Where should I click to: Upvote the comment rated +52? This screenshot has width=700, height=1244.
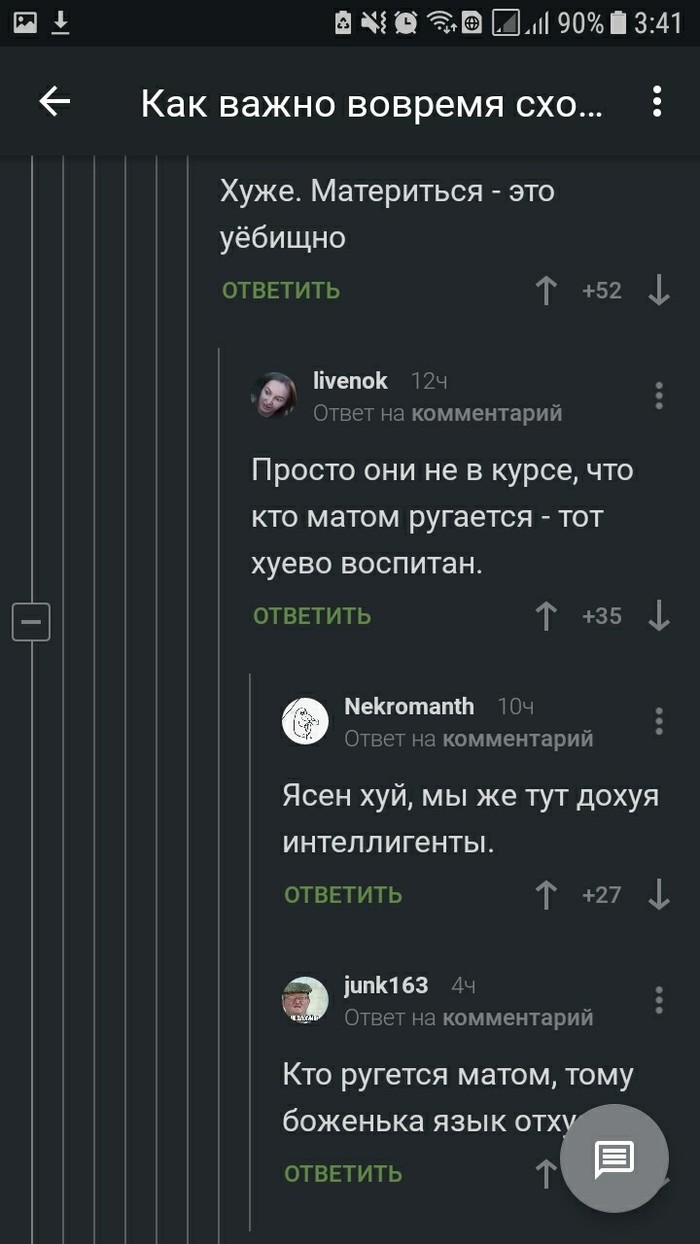pos(546,291)
